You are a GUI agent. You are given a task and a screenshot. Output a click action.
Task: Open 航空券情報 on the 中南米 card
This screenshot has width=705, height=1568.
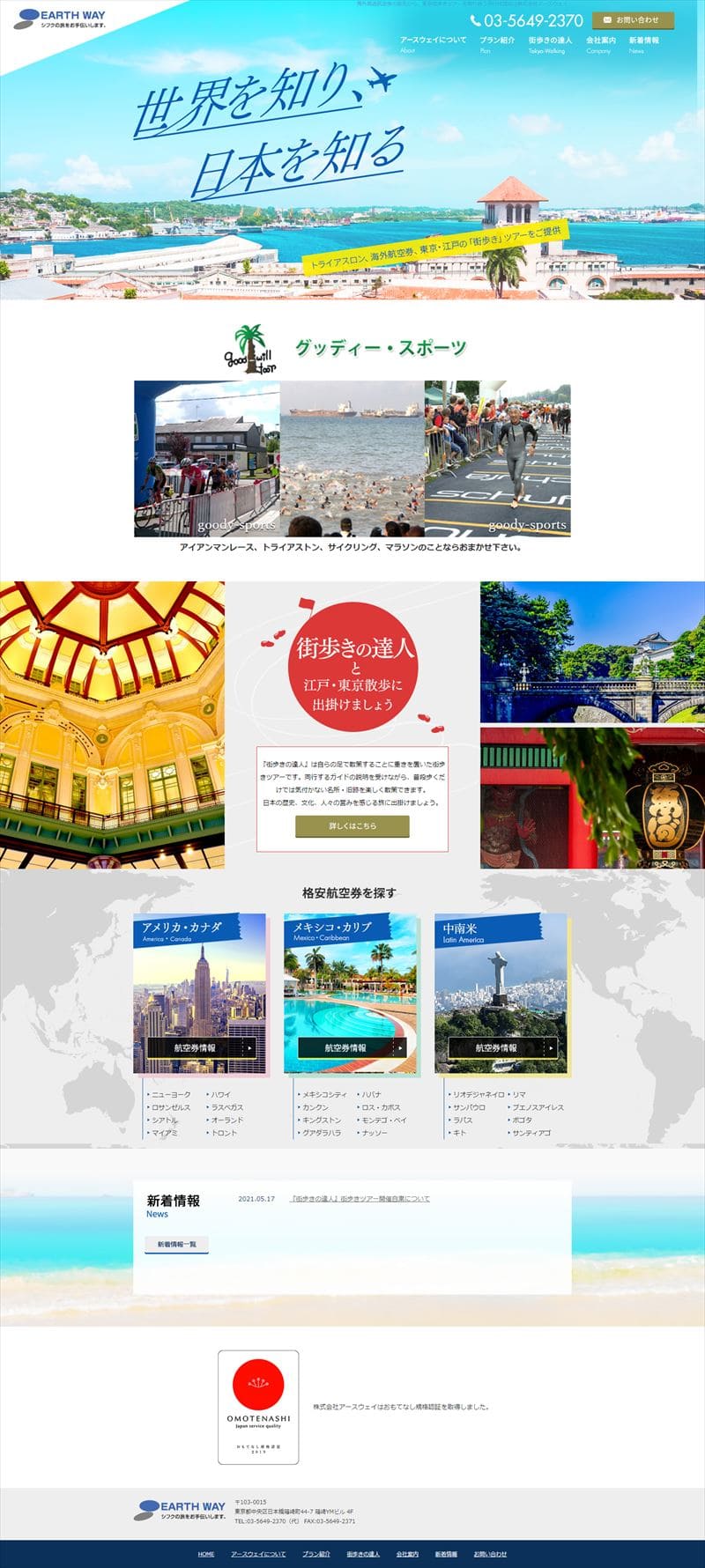pyautogui.click(x=503, y=1048)
